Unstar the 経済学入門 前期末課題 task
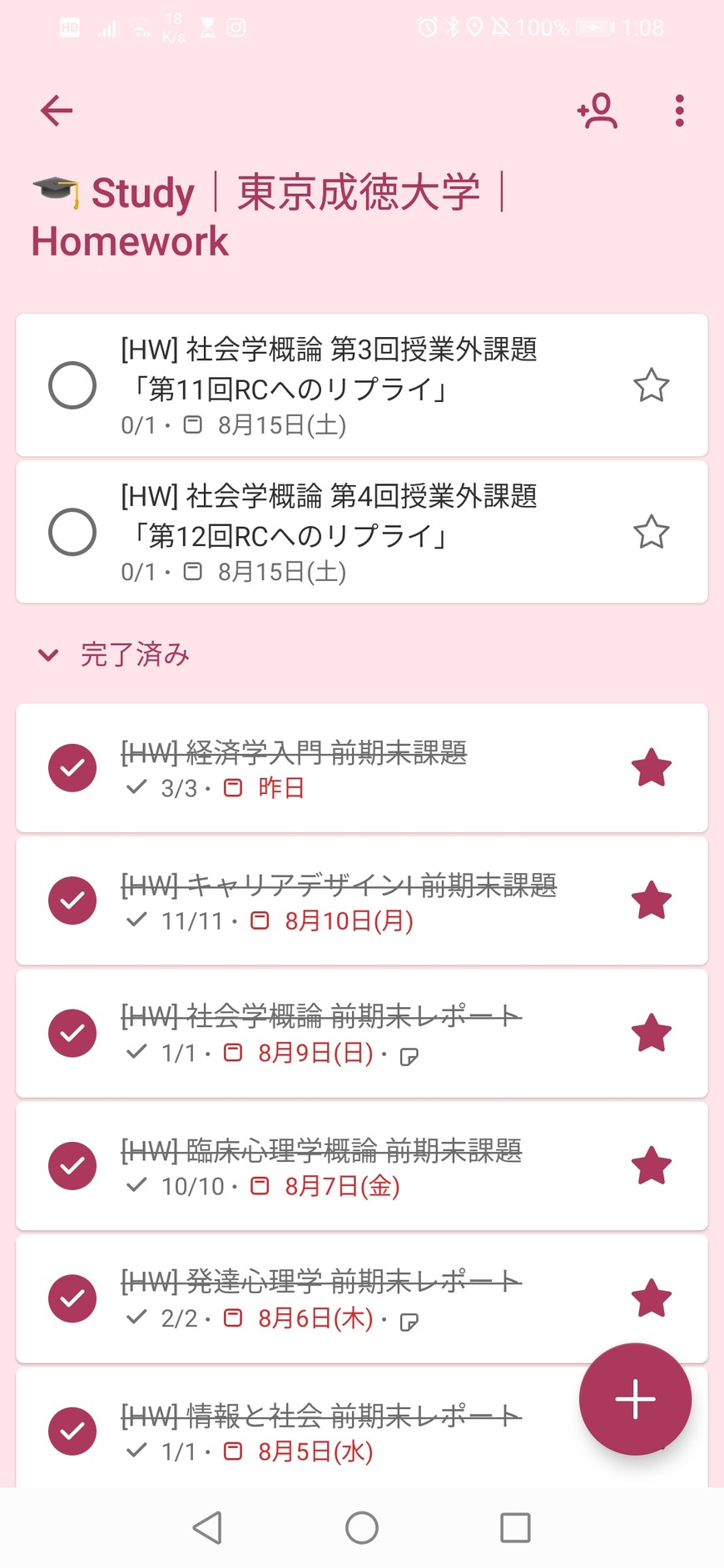The image size is (724, 1568). [x=651, y=767]
